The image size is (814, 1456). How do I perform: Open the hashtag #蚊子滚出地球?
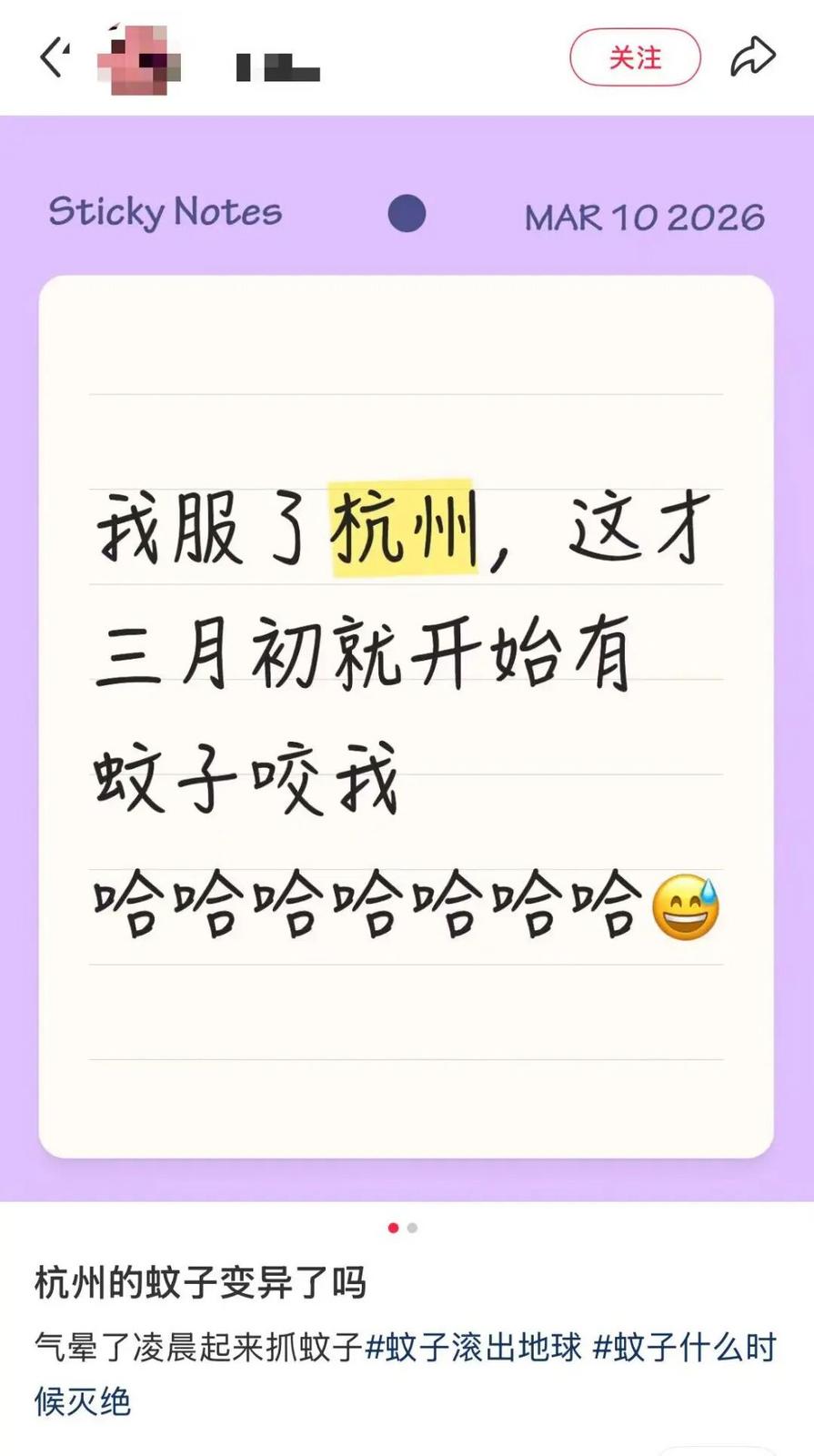pyautogui.click(x=473, y=1347)
